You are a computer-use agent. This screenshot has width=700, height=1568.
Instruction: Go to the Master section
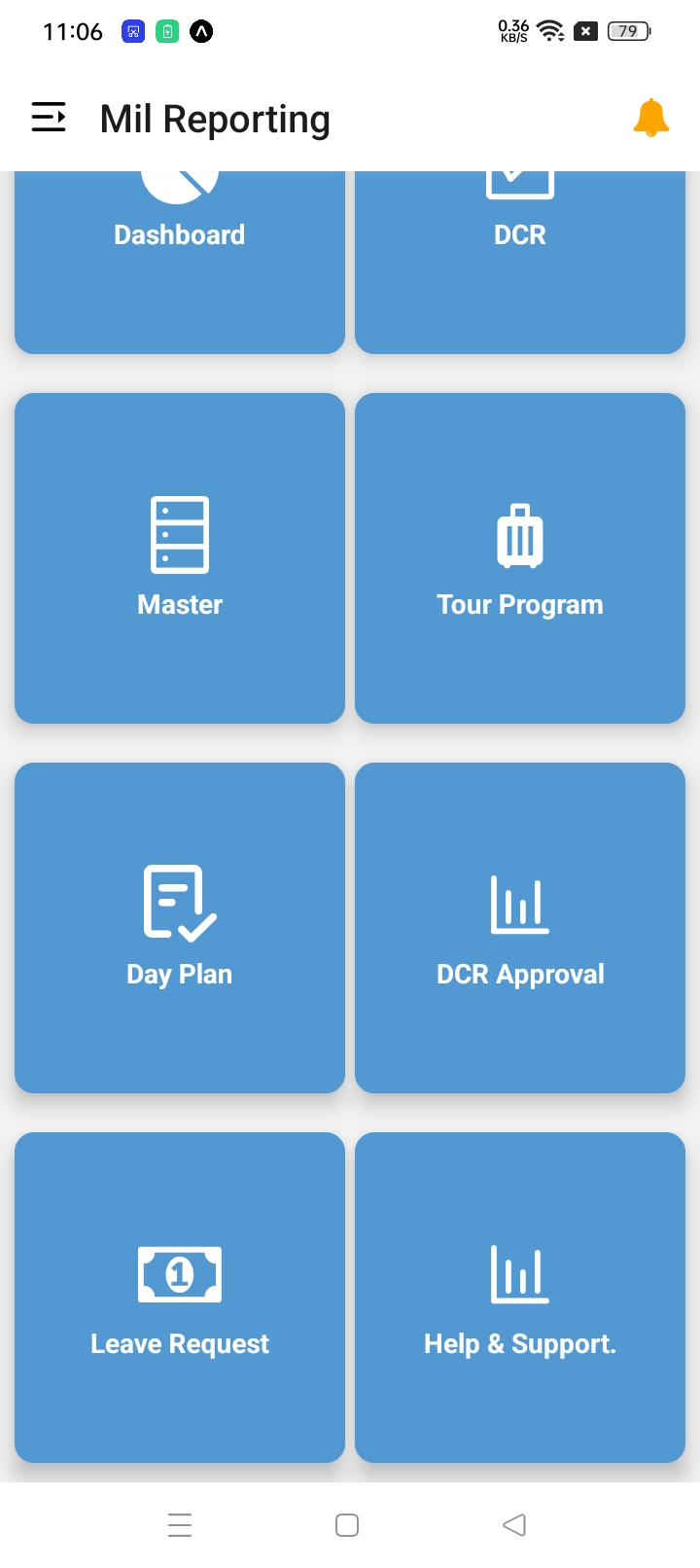pos(180,558)
